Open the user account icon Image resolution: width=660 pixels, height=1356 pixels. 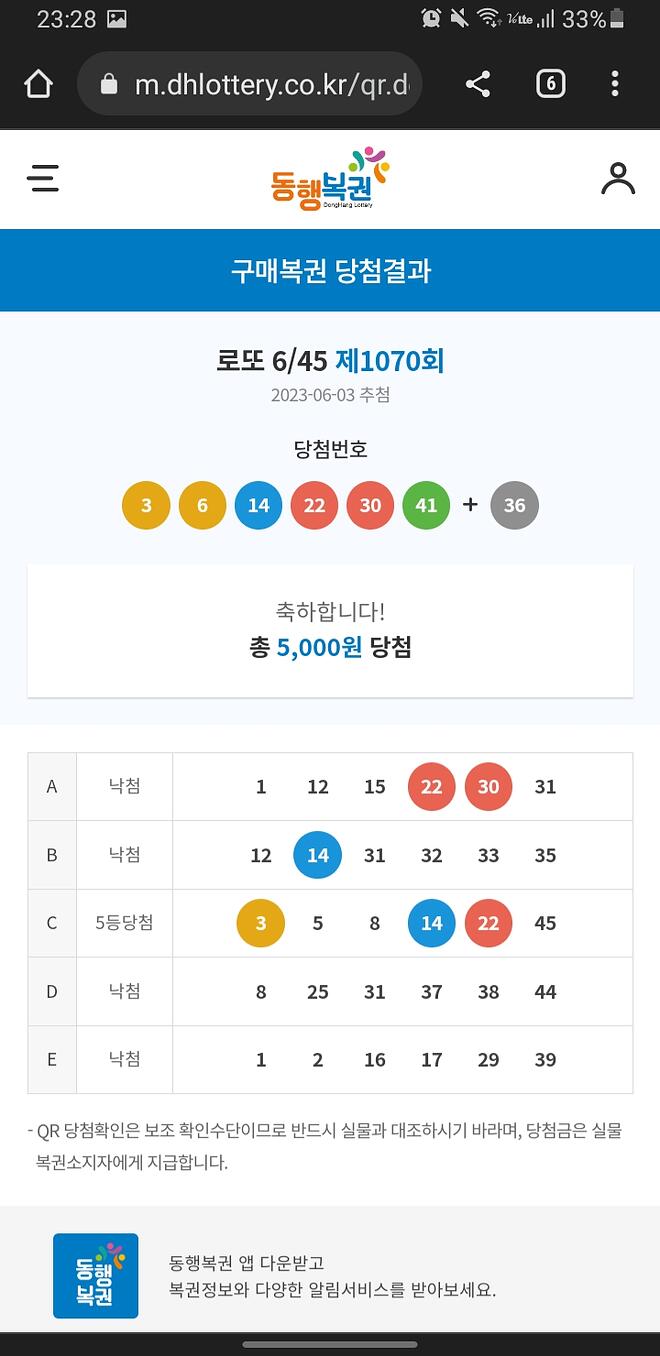[x=618, y=178]
